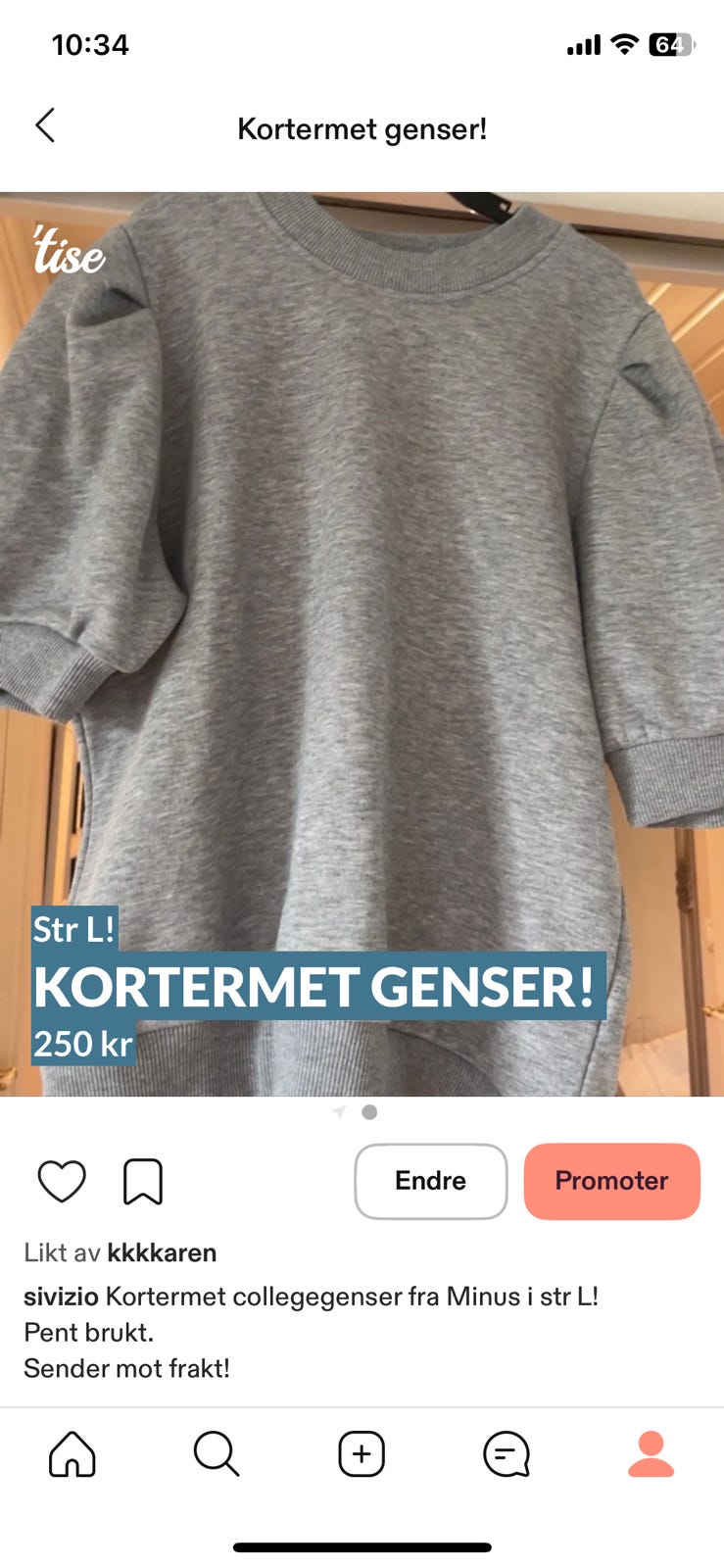The height and width of the screenshot is (1568, 724).
Task: Open chat messages icon
Action: tap(506, 1456)
